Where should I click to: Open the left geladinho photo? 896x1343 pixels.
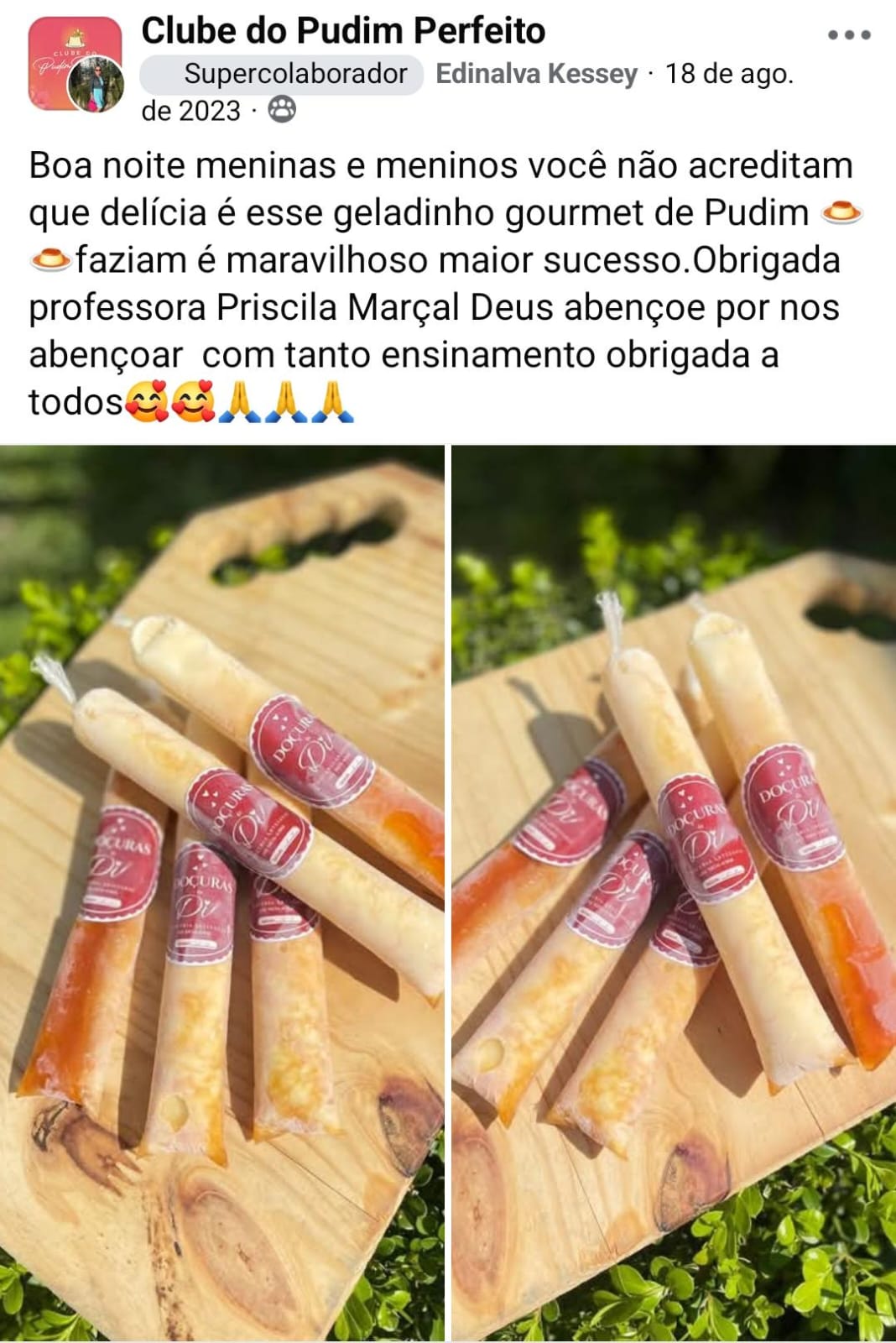coord(221,893)
